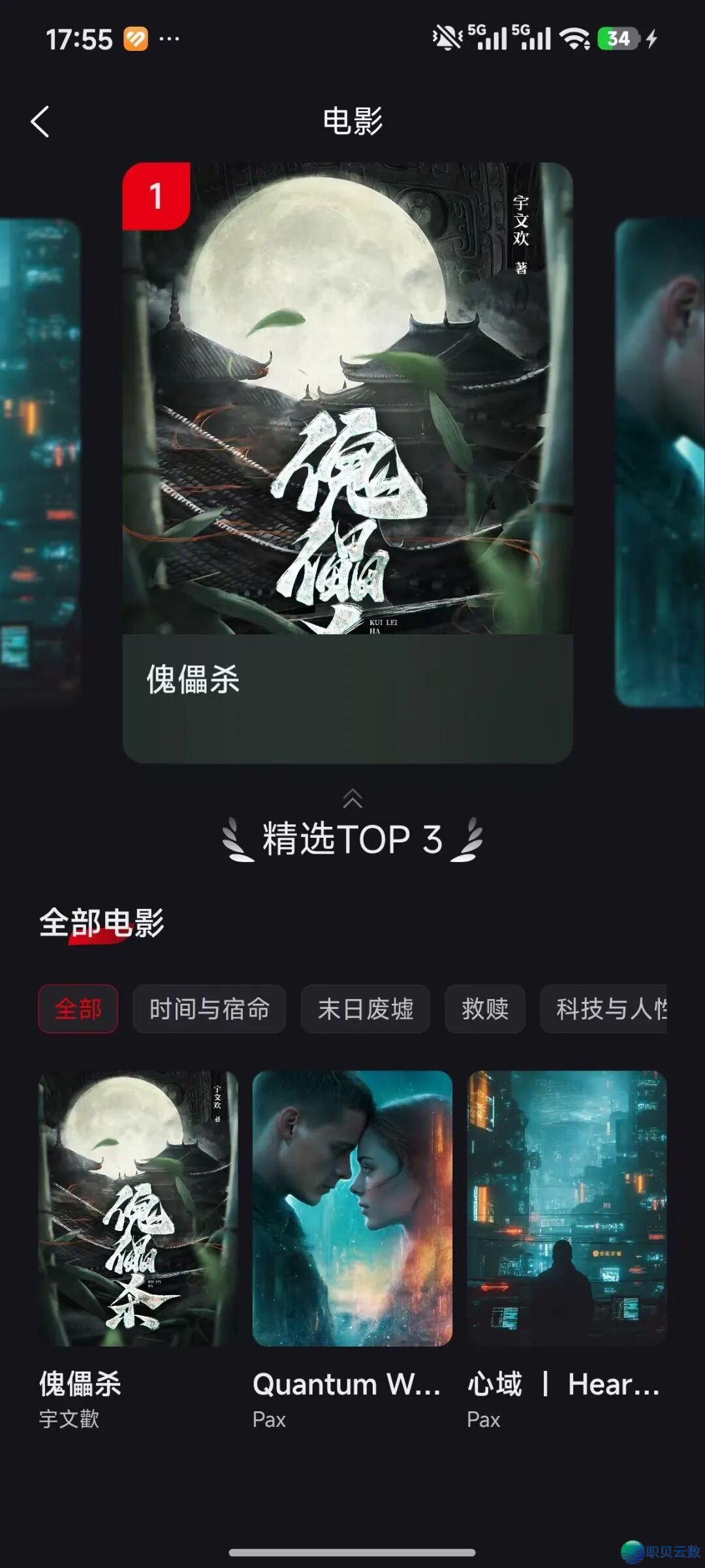Tap author name 宇文歡 under 傀儡杀
705x1568 pixels.
67,1418
